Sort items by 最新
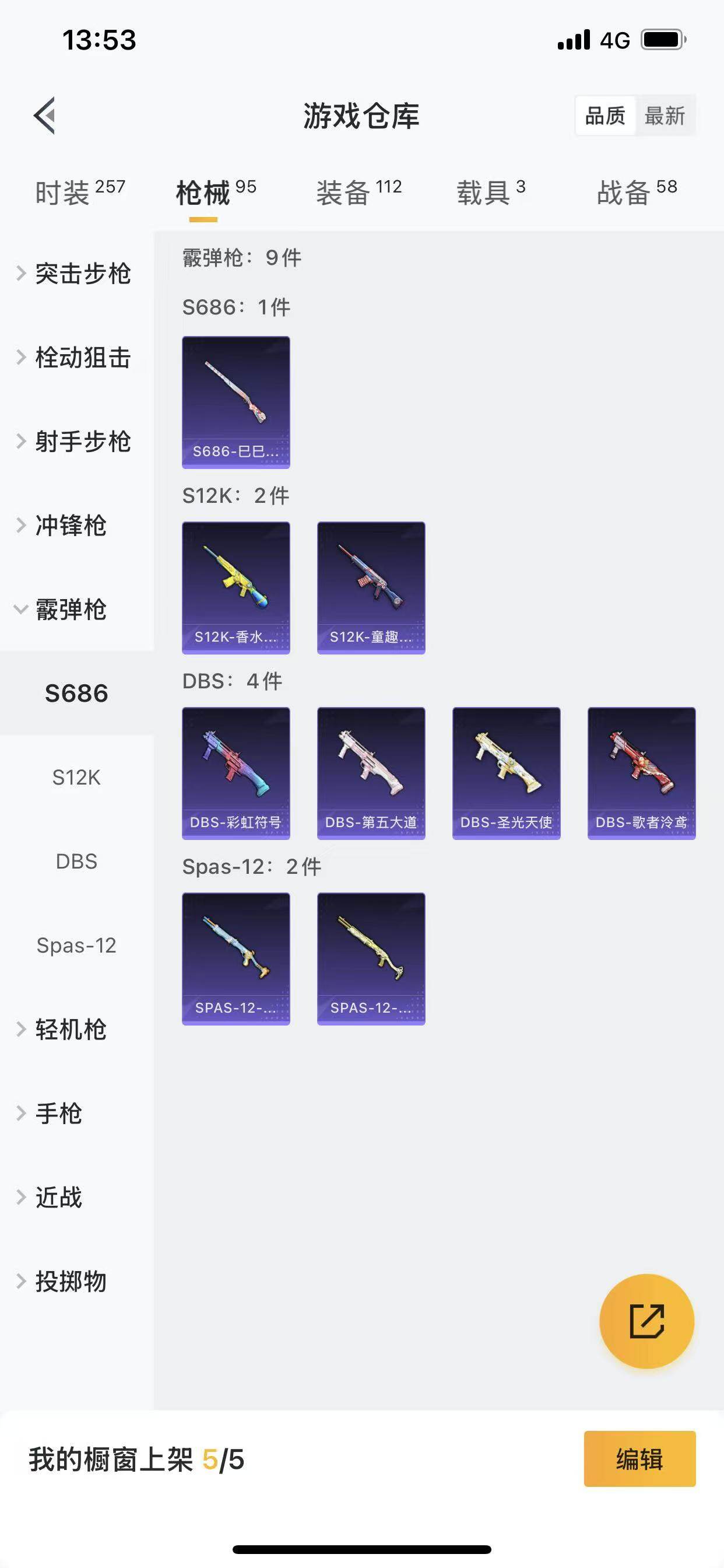The height and width of the screenshot is (1568, 724). coord(665,115)
